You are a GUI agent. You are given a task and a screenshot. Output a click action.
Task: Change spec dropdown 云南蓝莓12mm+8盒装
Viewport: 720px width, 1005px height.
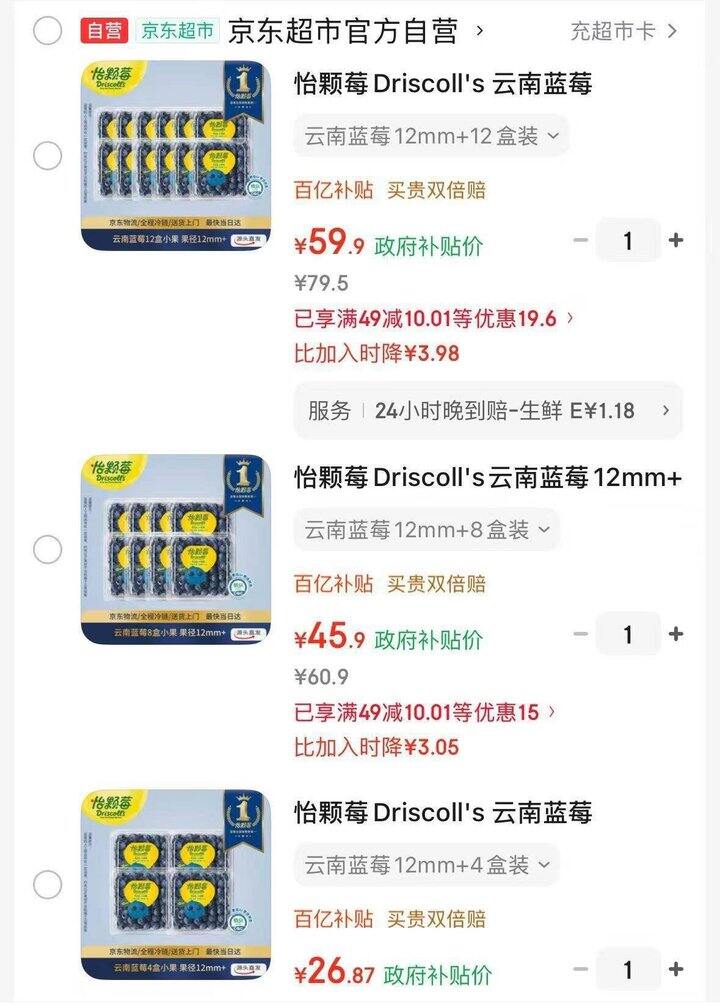pos(427,530)
